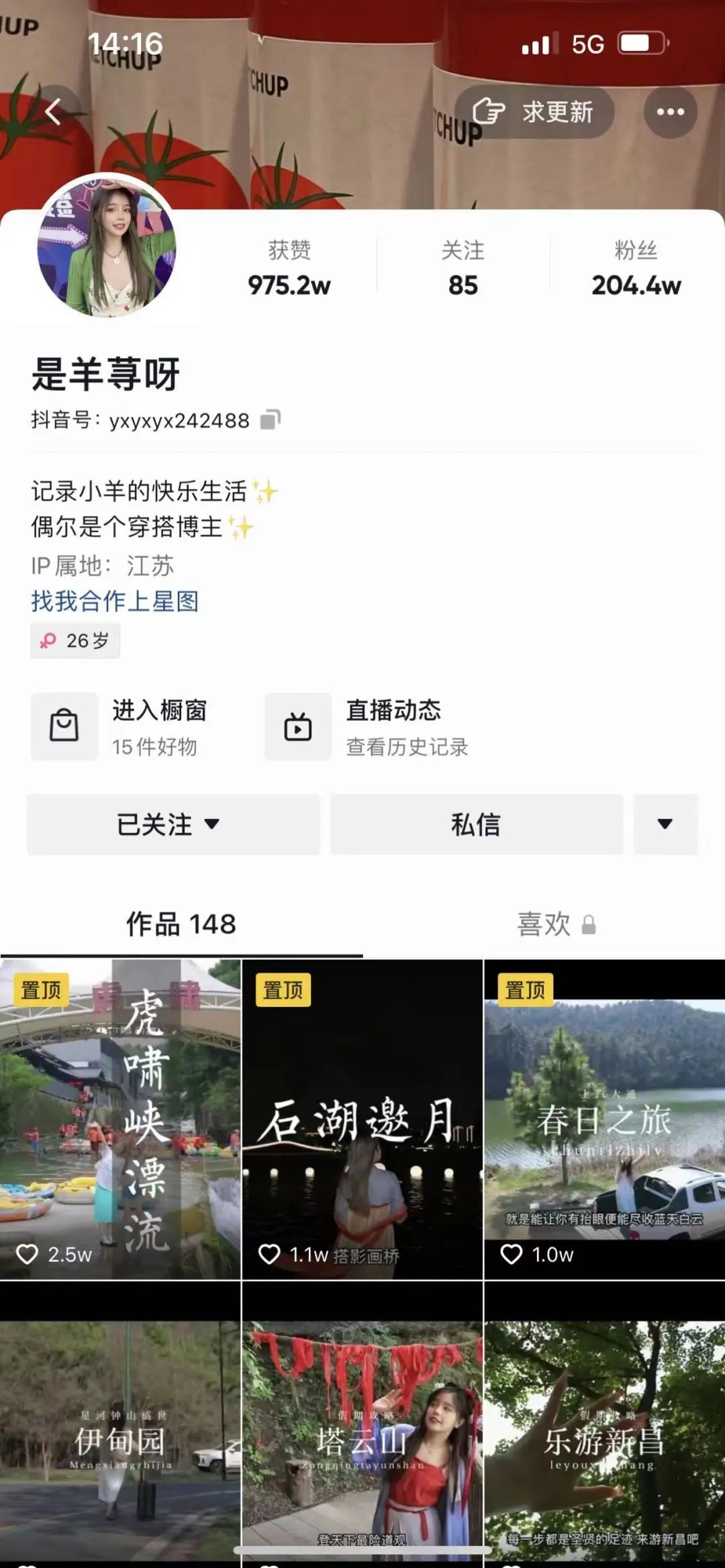Open the 已关注 dropdown

(x=173, y=824)
